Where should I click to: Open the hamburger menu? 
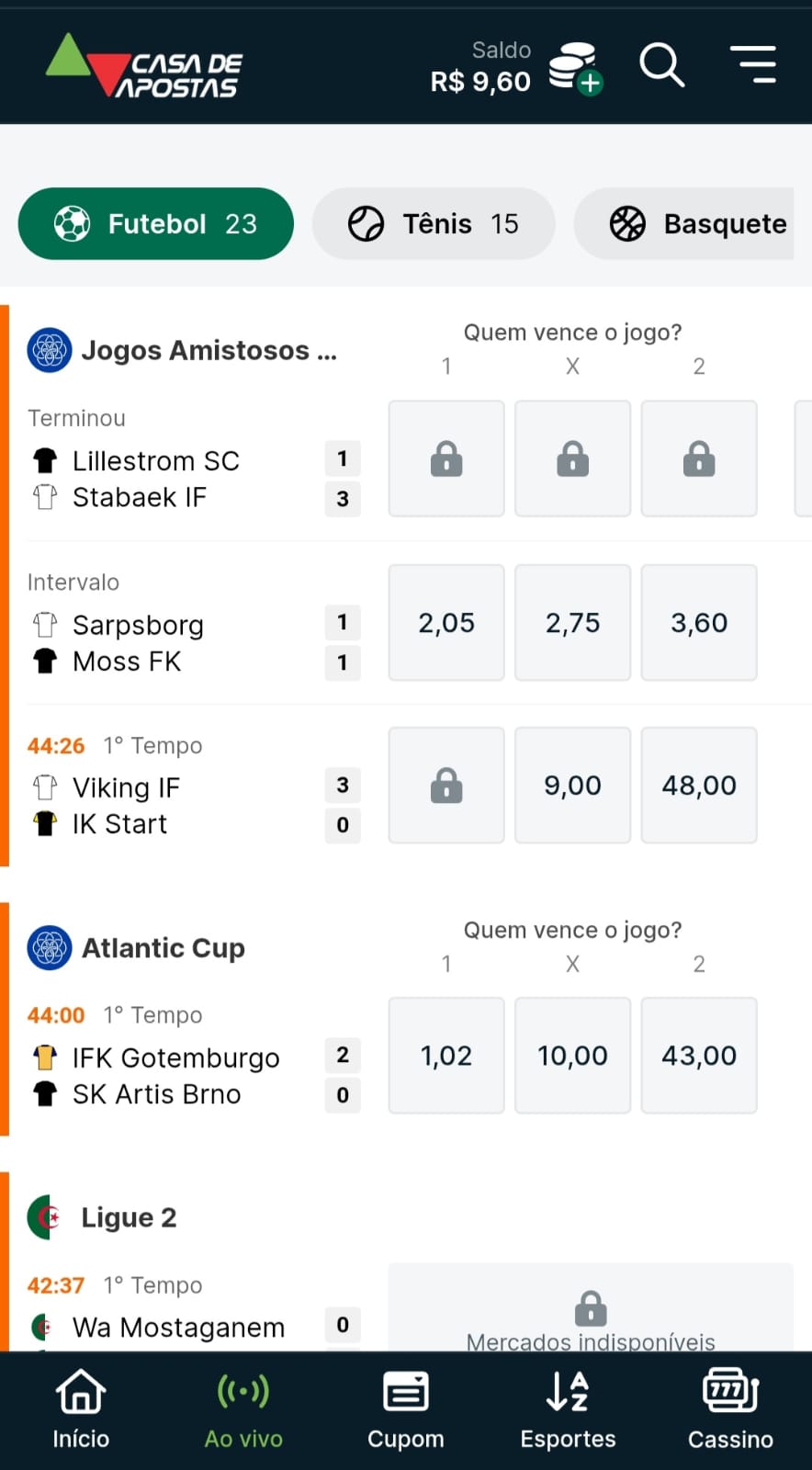[x=753, y=65]
